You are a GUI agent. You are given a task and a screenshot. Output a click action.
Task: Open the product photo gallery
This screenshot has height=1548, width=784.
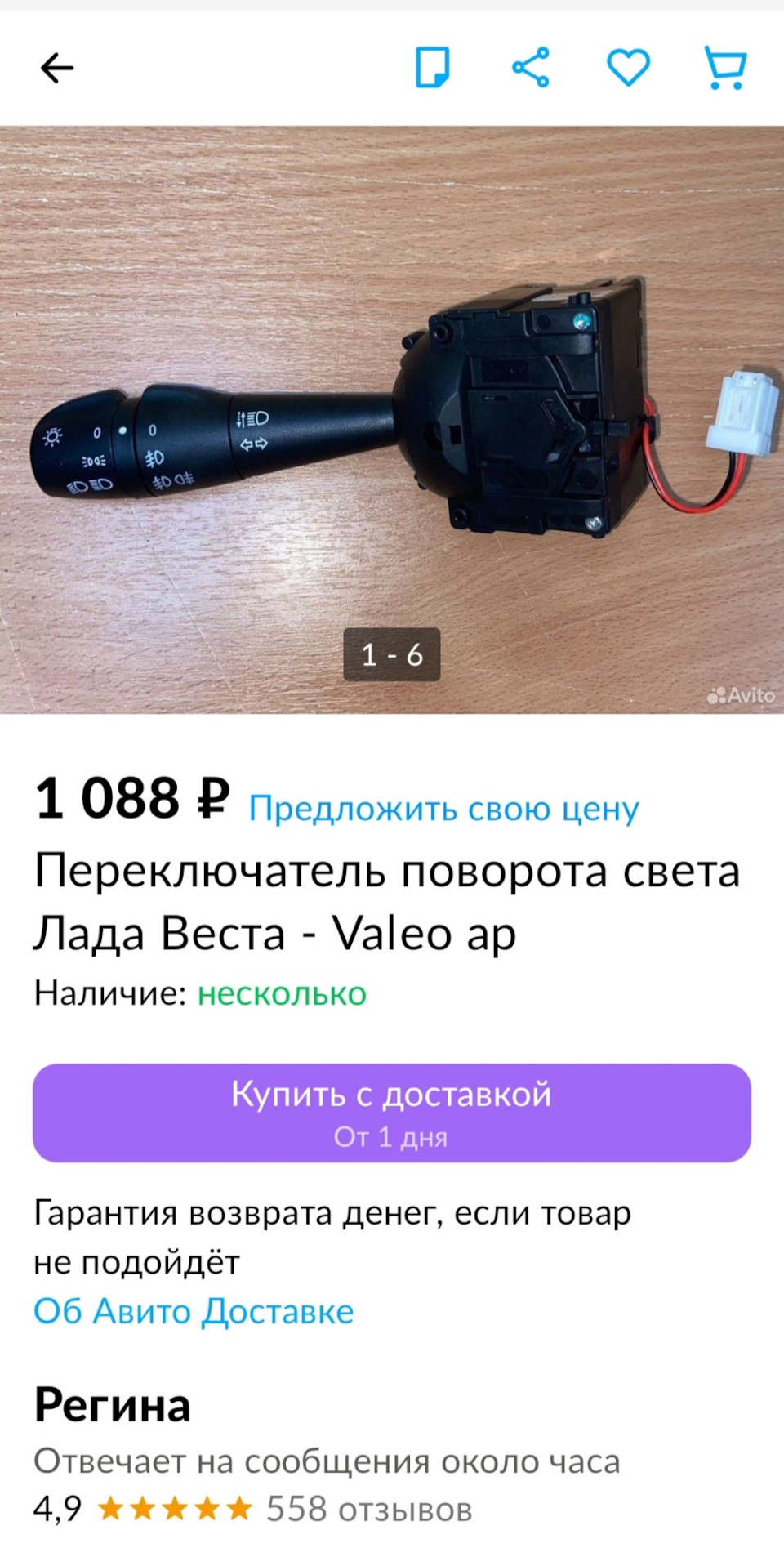tap(392, 418)
